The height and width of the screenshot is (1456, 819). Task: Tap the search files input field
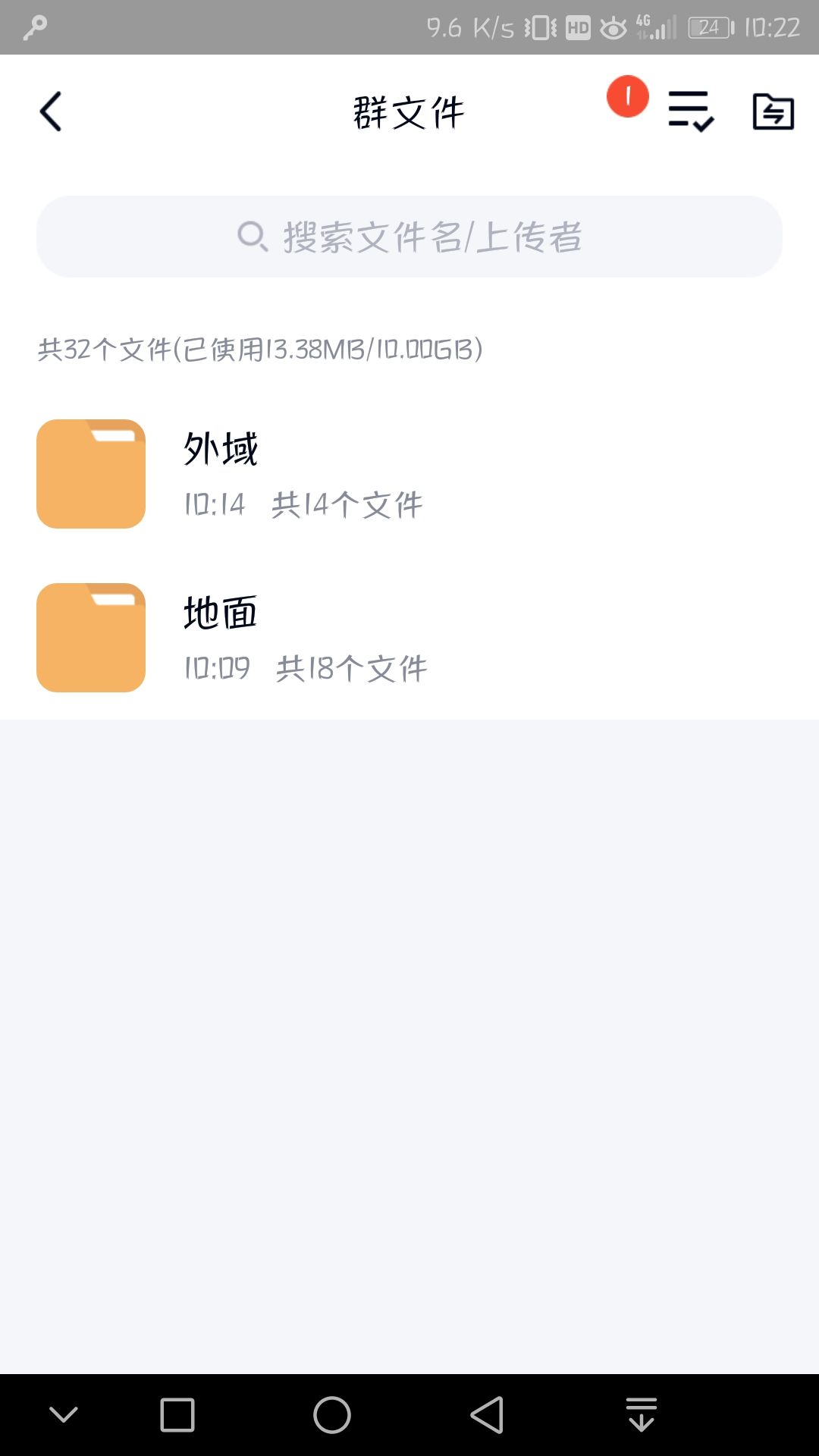409,237
